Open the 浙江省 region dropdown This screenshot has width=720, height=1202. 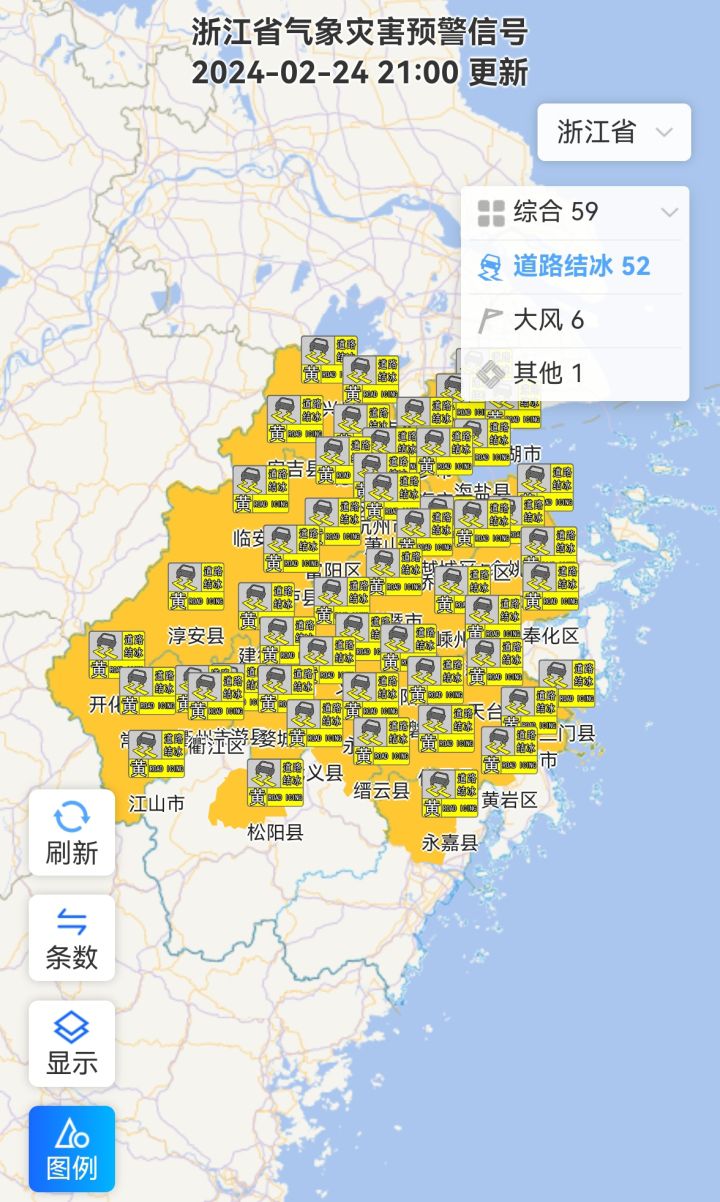(x=614, y=132)
